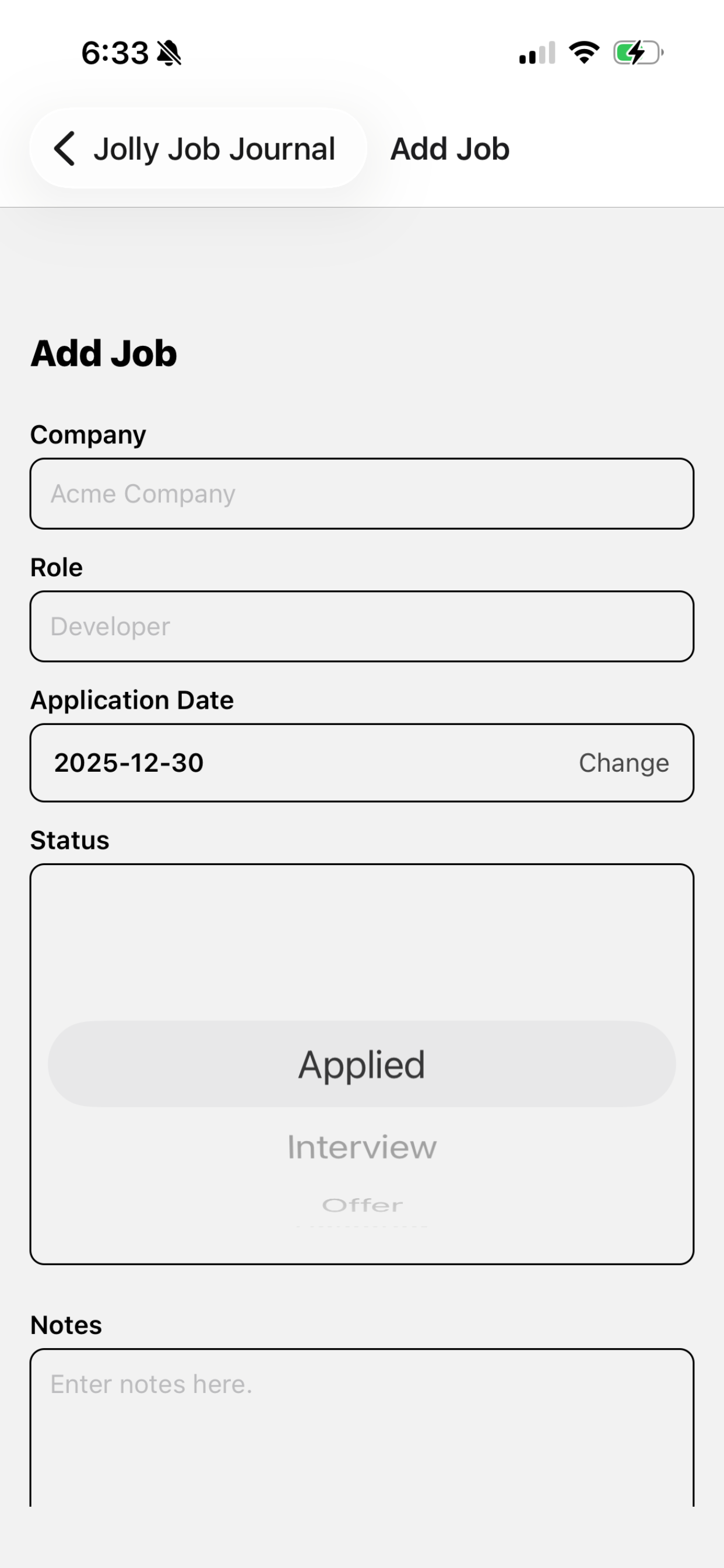The height and width of the screenshot is (1568, 724).
Task: Tap the Jolly Job Journal back button
Action: tap(197, 148)
